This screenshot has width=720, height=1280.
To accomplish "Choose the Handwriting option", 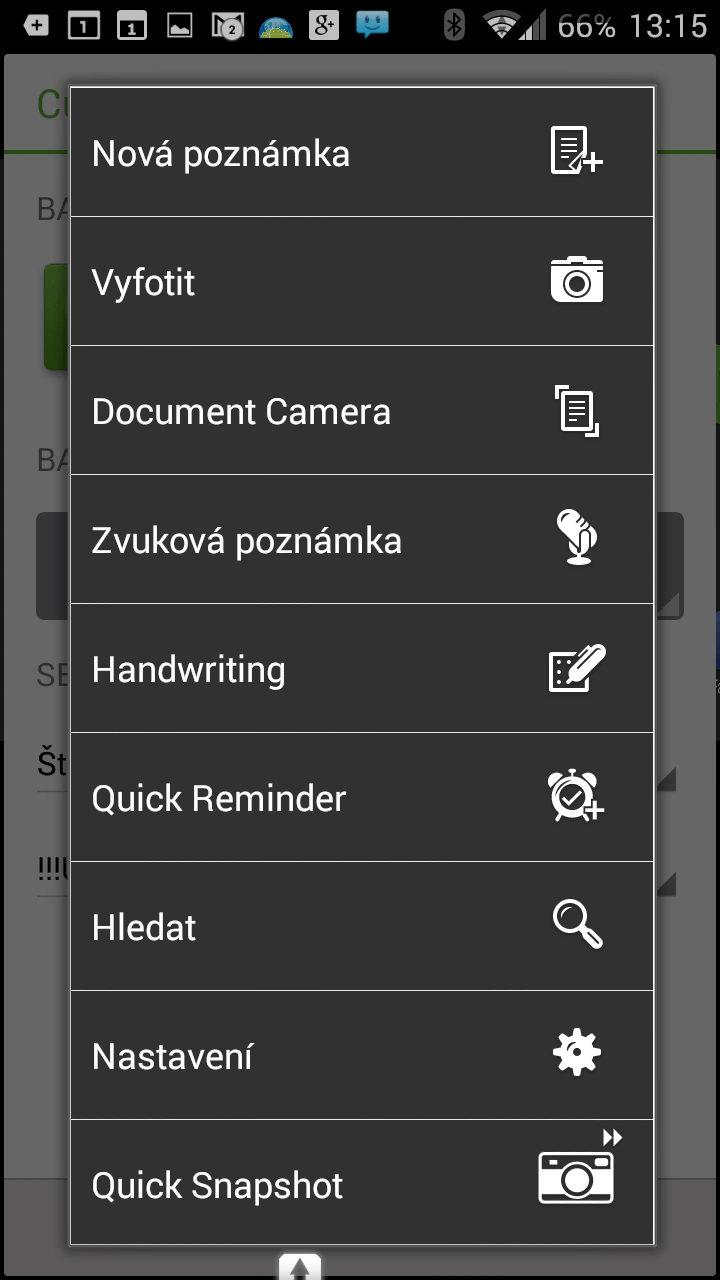I will click(x=361, y=669).
